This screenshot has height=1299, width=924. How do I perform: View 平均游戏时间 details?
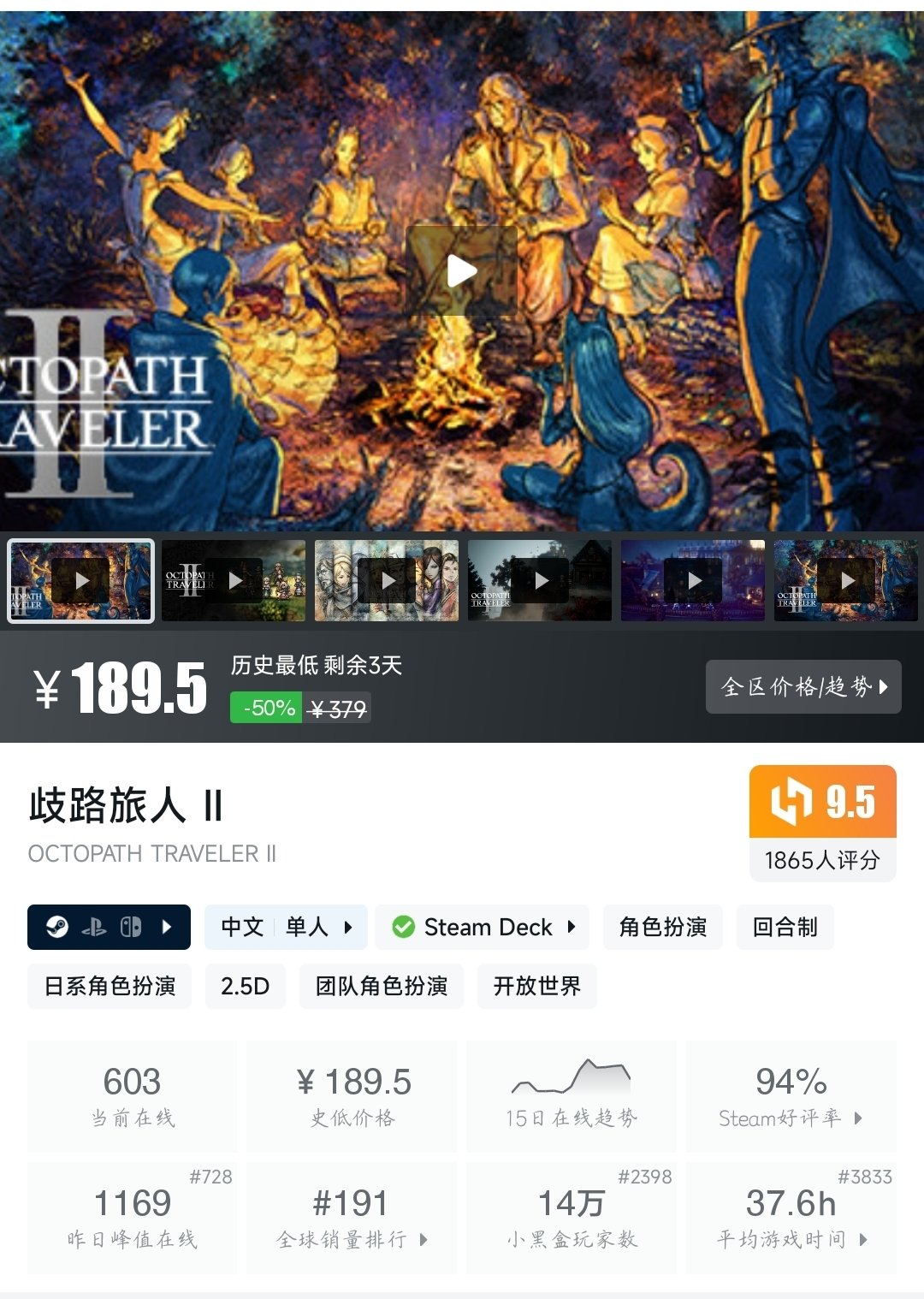tap(791, 1218)
